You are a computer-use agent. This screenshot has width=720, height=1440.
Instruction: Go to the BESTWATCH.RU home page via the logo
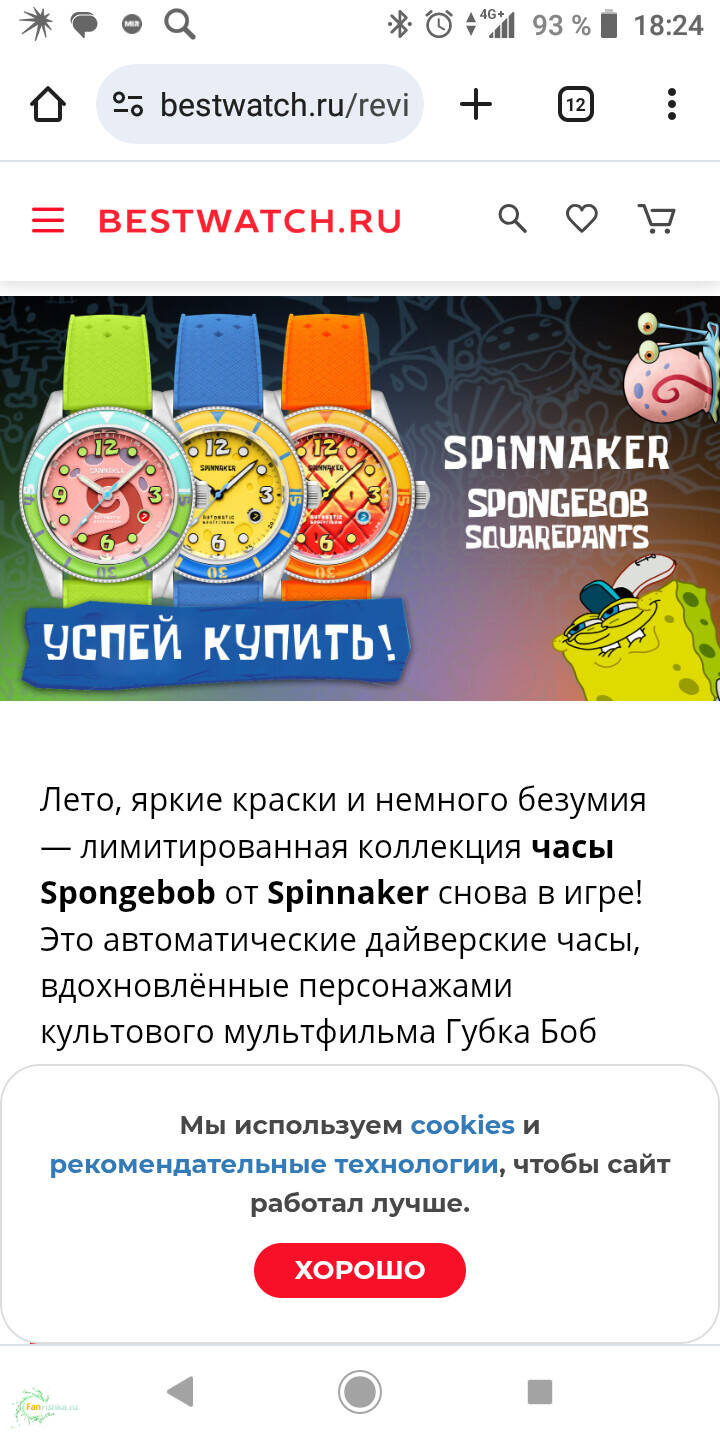click(x=250, y=221)
